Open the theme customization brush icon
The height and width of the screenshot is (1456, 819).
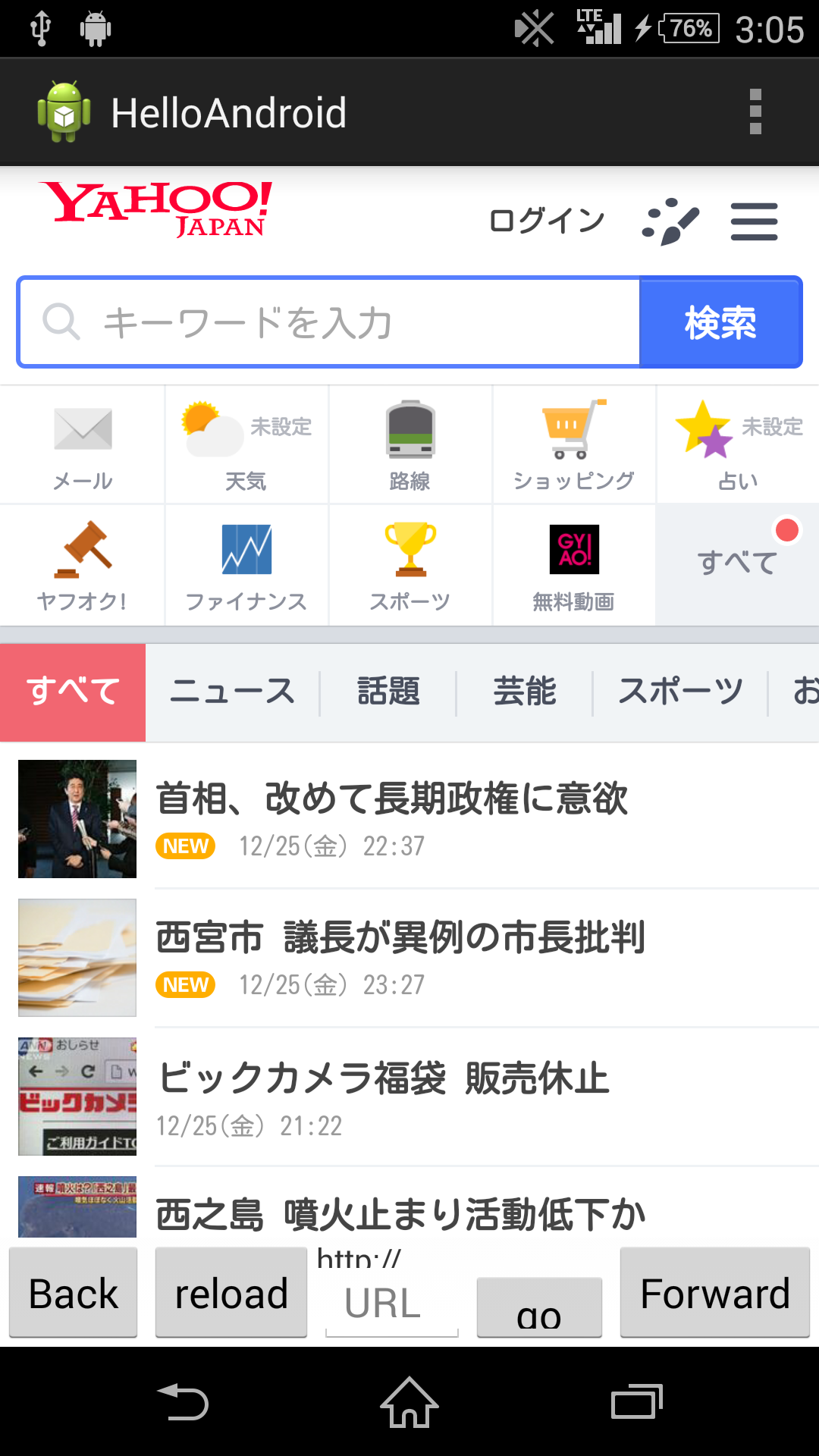(670, 221)
